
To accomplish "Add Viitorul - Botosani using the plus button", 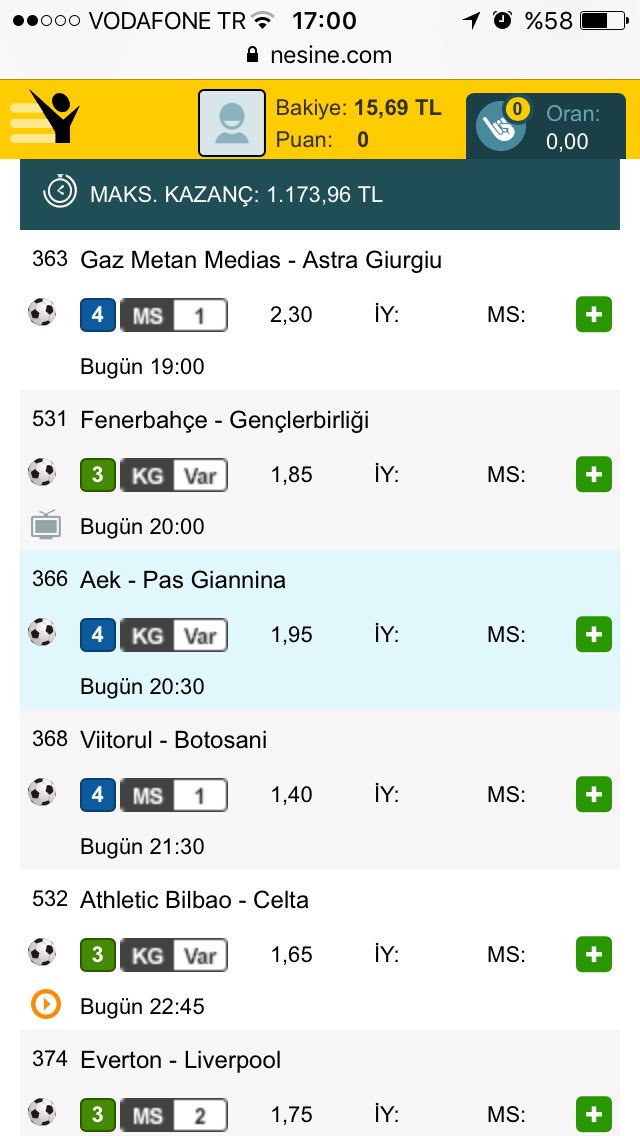I will click(x=594, y=795).
